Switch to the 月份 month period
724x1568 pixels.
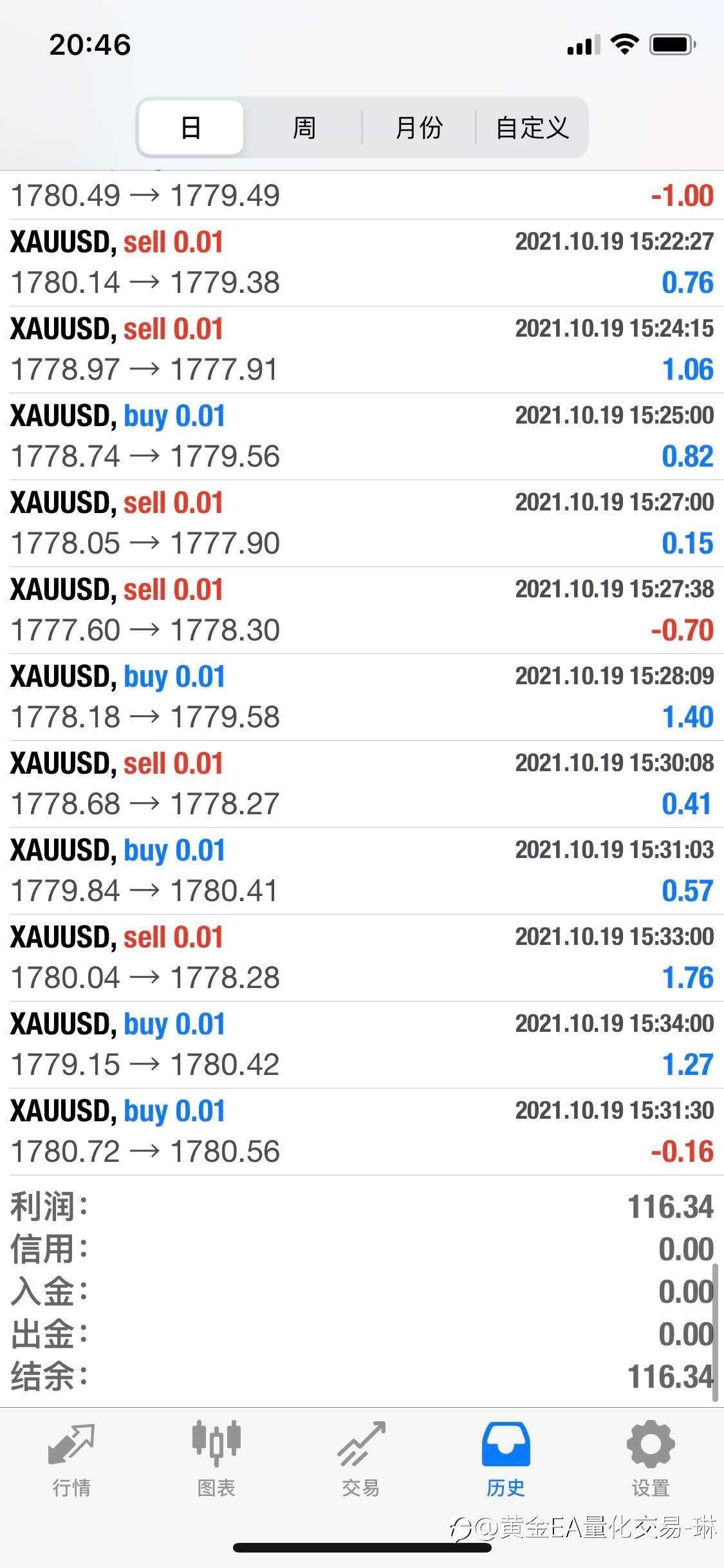click(419, 127)
